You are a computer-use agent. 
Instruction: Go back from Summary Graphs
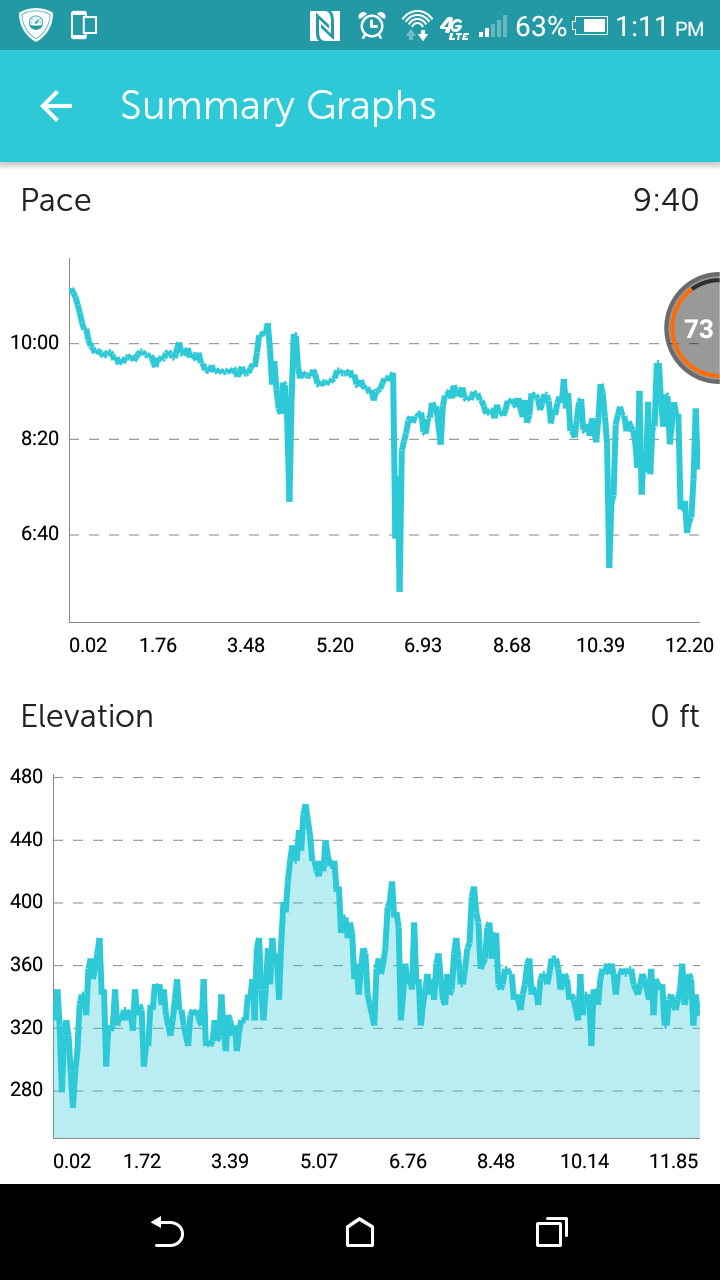(57, 106)
